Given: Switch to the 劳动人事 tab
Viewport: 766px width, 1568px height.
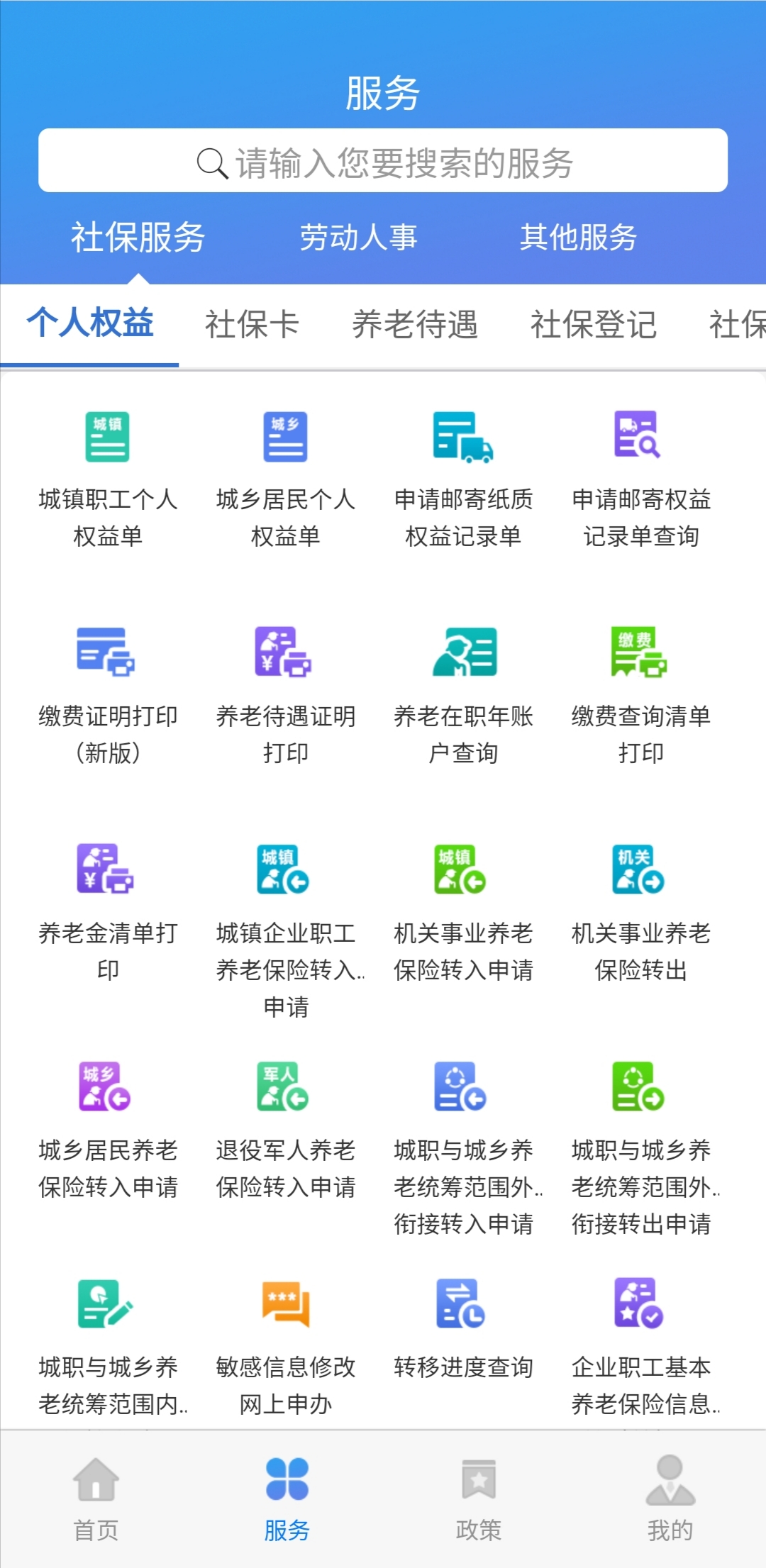Looking at the screenshot, I should pyautogui.click(x=360, y=238).
